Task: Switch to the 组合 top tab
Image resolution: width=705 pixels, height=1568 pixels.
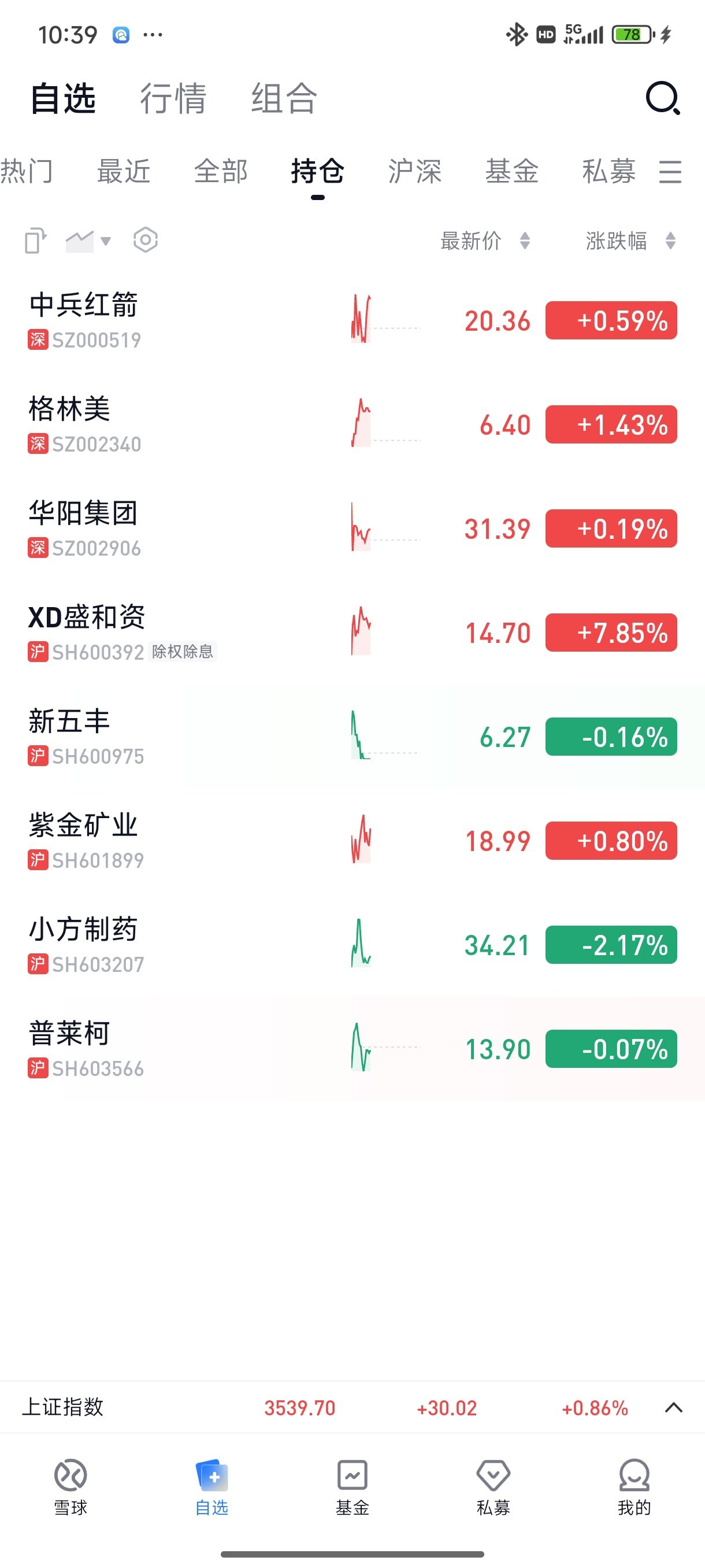Action: 284,99
